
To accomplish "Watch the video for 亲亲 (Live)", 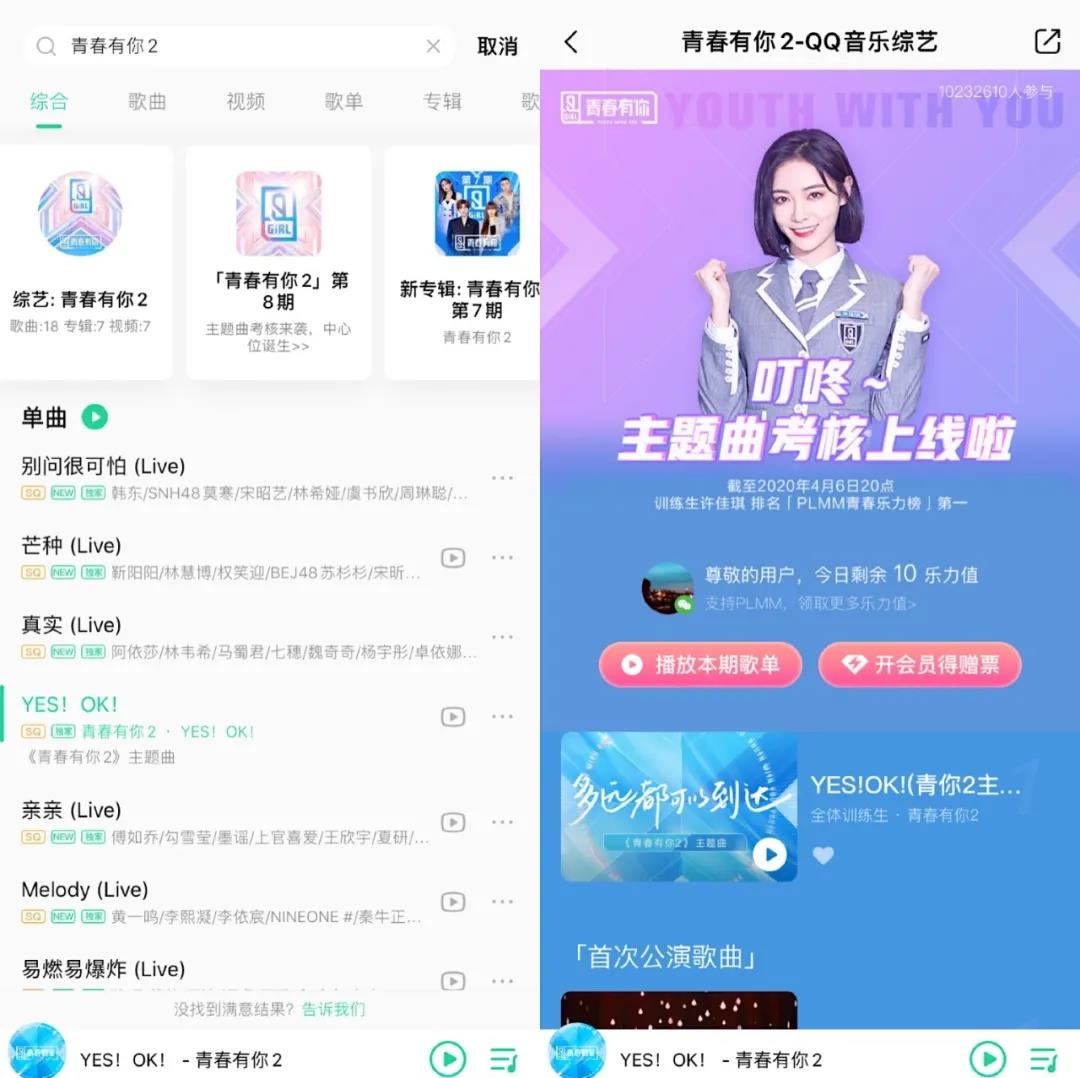I will point(454,822).
